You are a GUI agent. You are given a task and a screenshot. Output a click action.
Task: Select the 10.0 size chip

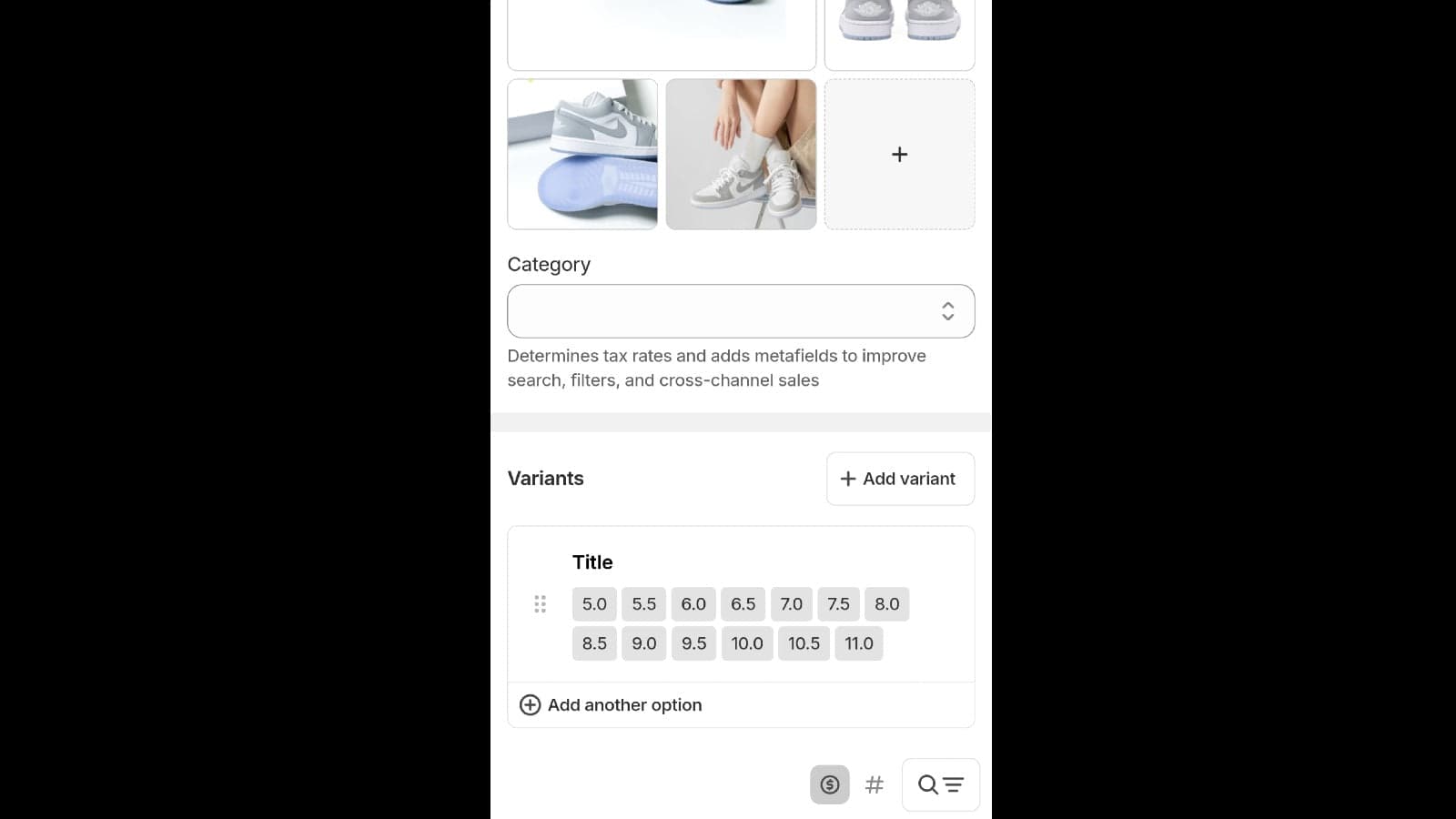(x=747, y=643)
